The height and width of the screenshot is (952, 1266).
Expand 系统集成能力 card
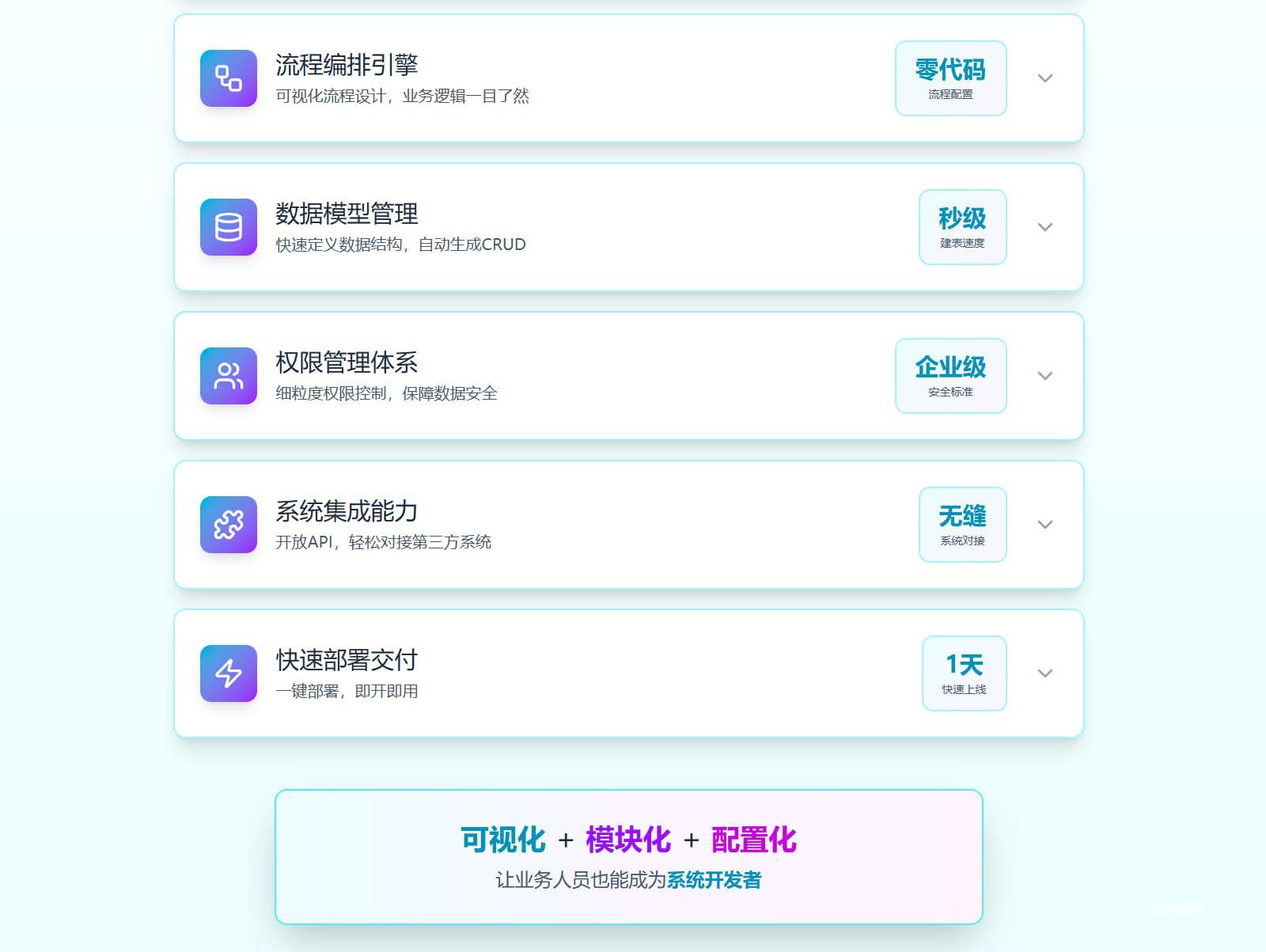point(1044,525)
